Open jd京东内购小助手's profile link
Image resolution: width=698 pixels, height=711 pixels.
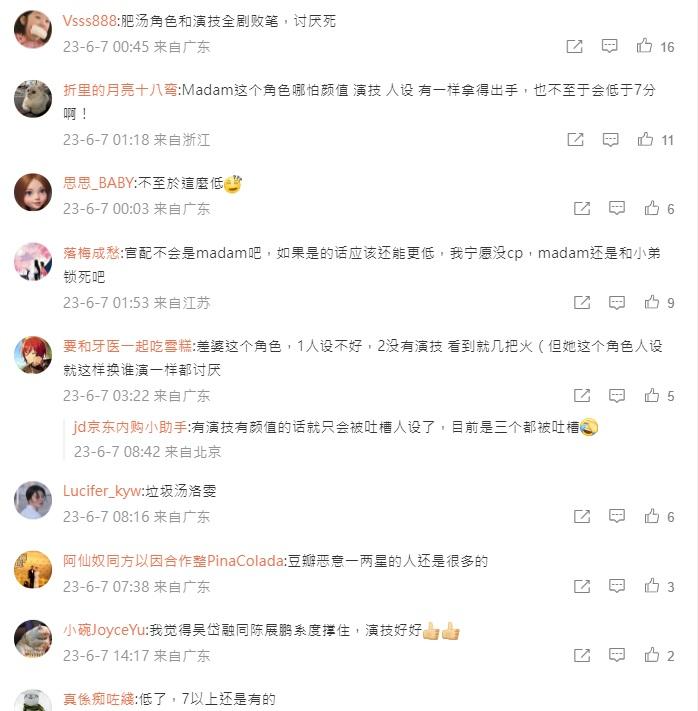131,426
